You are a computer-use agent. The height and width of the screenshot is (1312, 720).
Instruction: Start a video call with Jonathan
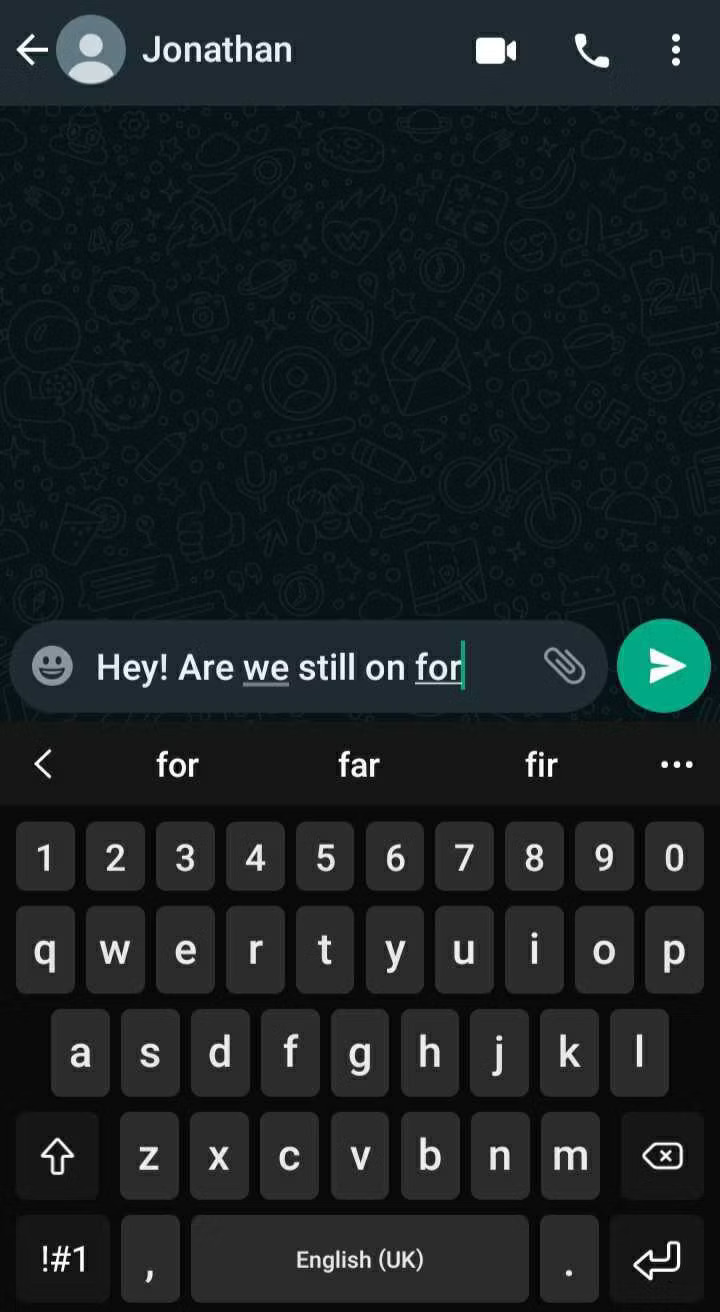[496, 50]
